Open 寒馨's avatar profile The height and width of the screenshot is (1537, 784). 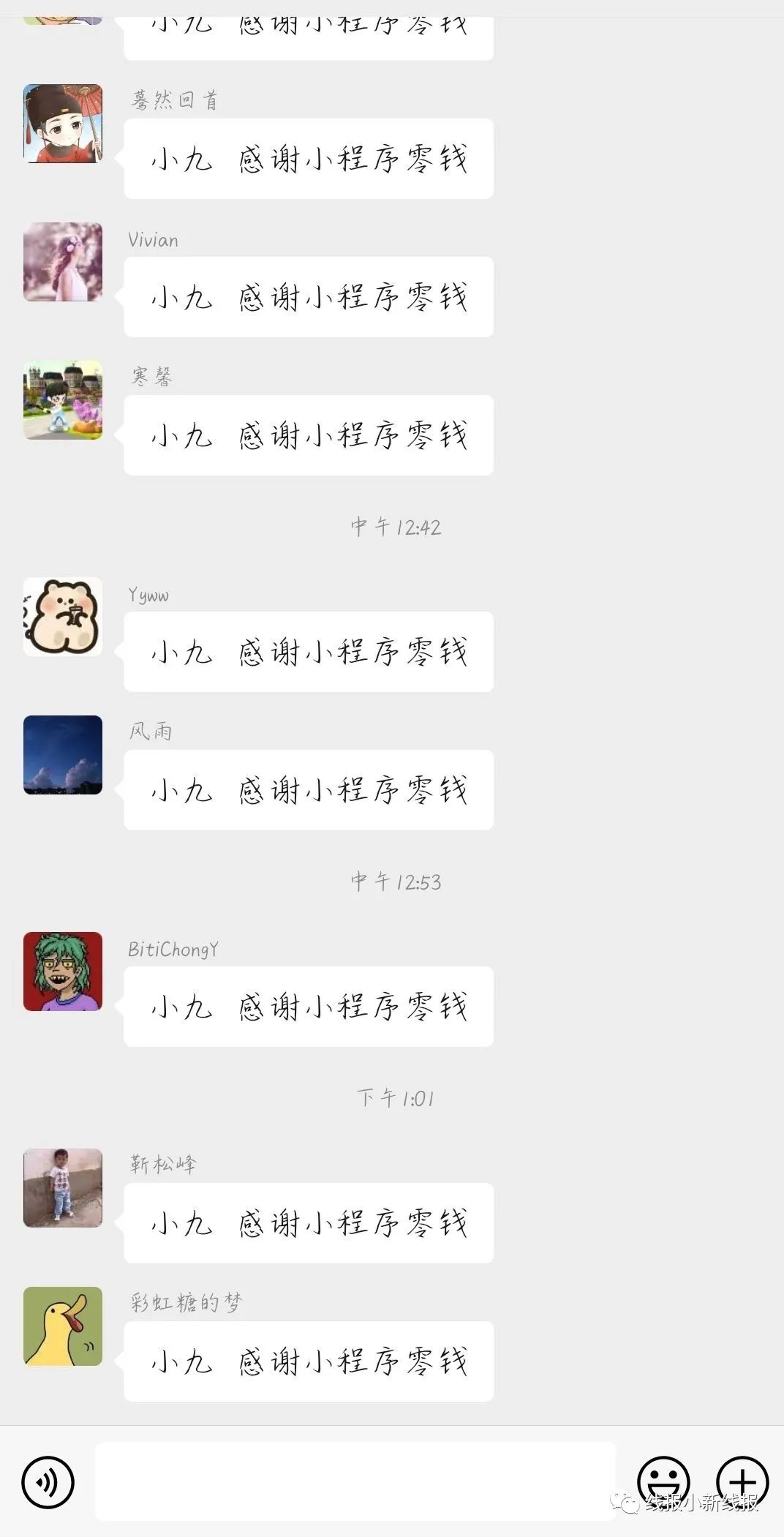click(x=63, y=400)
